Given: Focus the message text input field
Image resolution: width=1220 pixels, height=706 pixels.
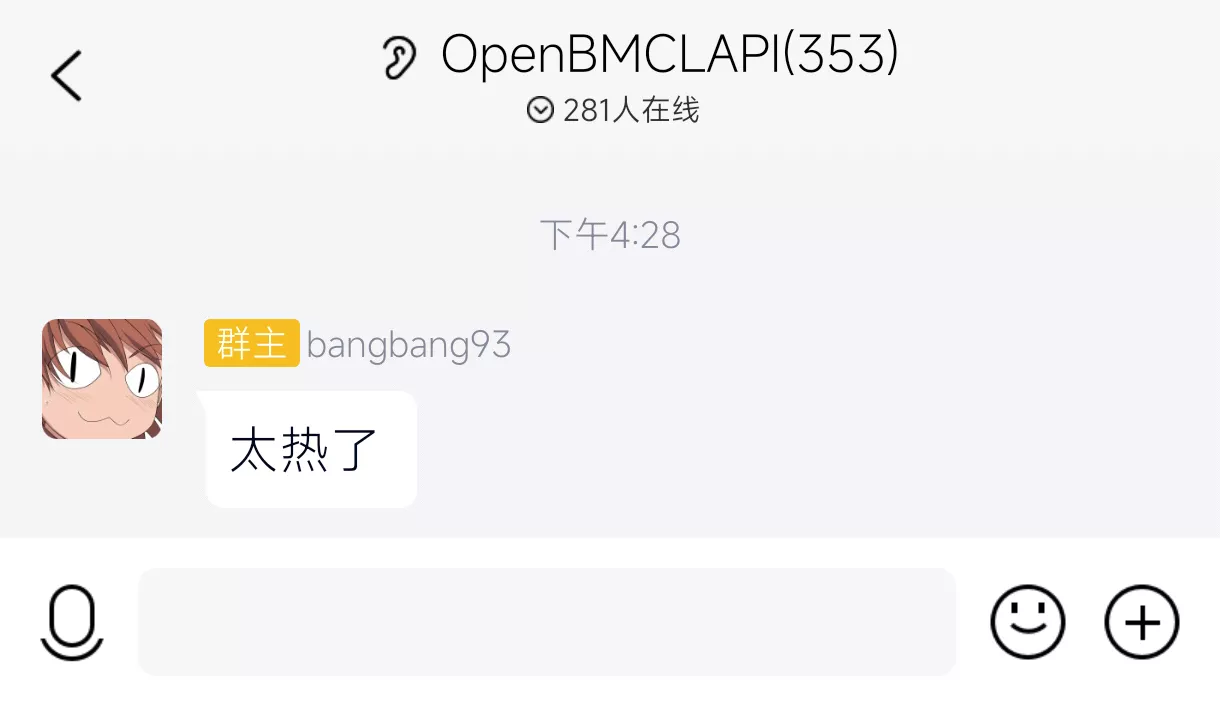Looking at the screenshot, I should pyautogui.click(x=546, y=622).
